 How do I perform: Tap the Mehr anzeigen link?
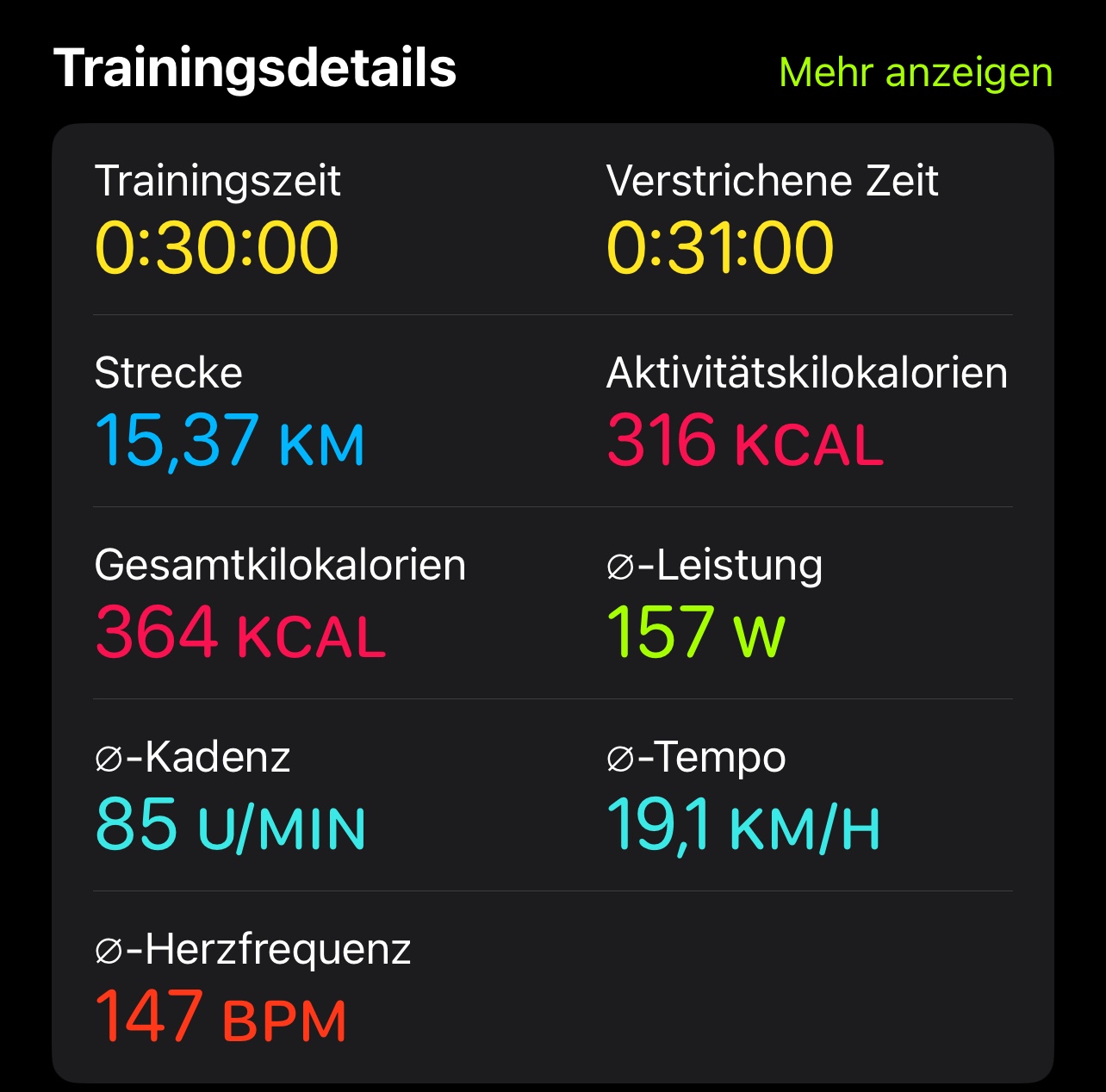[915, 72]
